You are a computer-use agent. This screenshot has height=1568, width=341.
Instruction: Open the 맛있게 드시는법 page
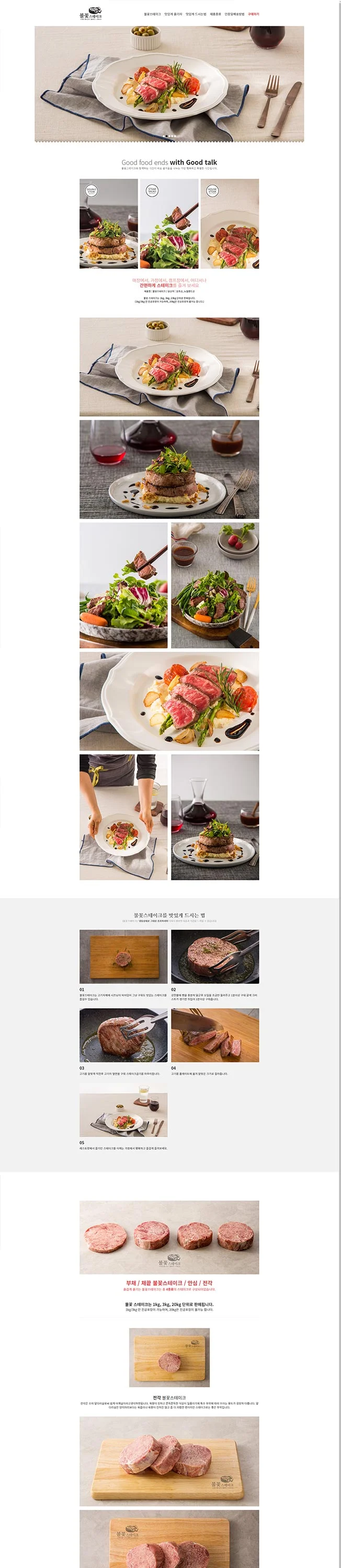pos(196,14)
